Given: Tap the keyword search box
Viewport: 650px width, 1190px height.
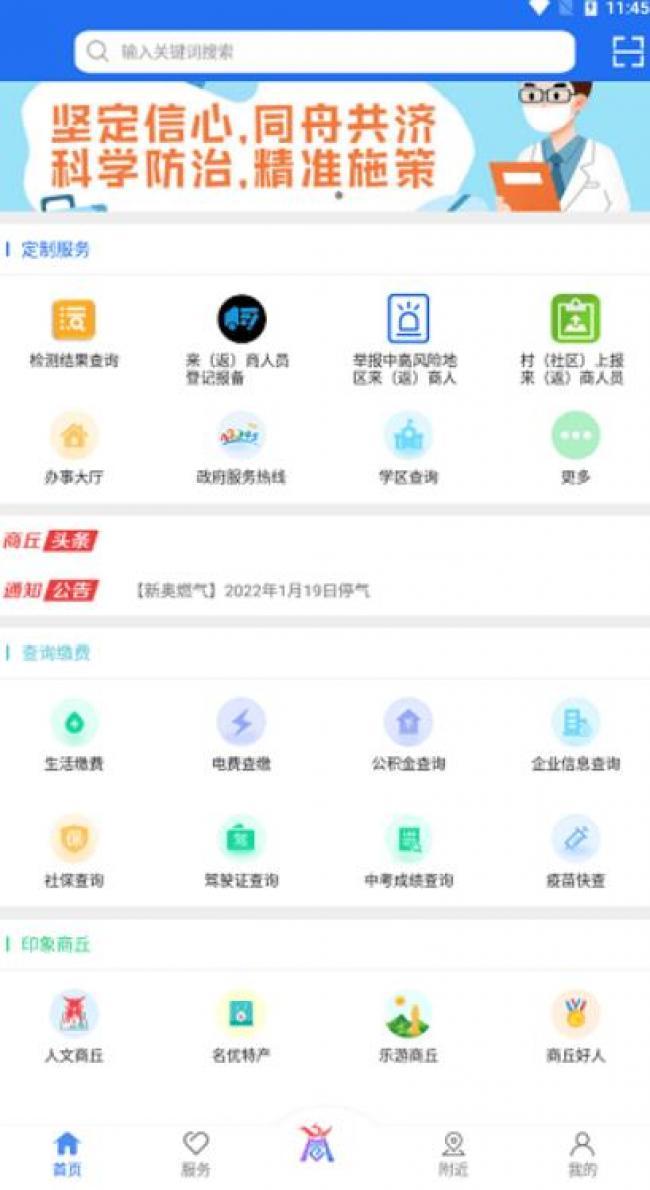Looking at the screenshot, I should 324,52.
